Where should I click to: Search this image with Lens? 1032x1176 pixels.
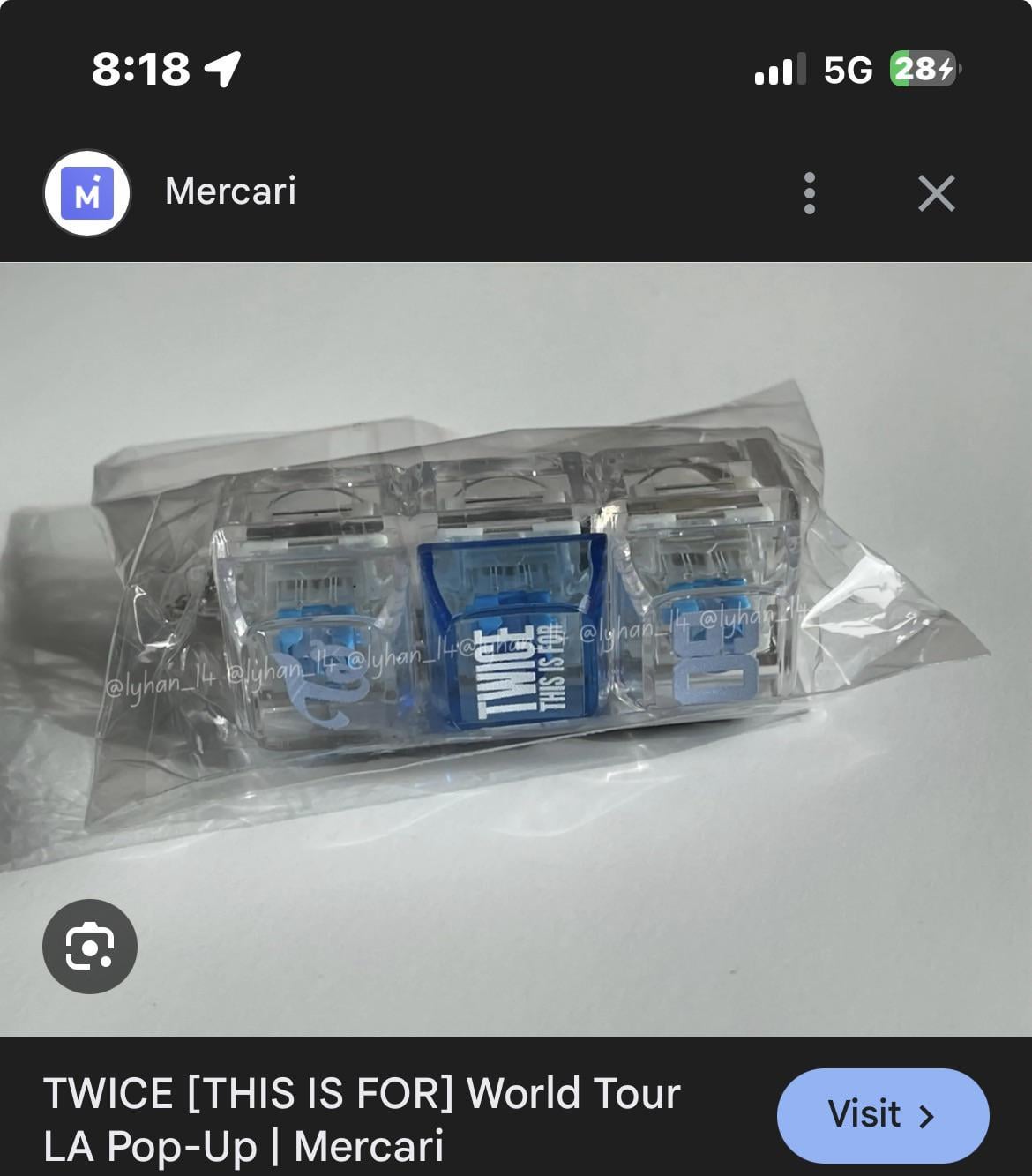click(90, 947)
